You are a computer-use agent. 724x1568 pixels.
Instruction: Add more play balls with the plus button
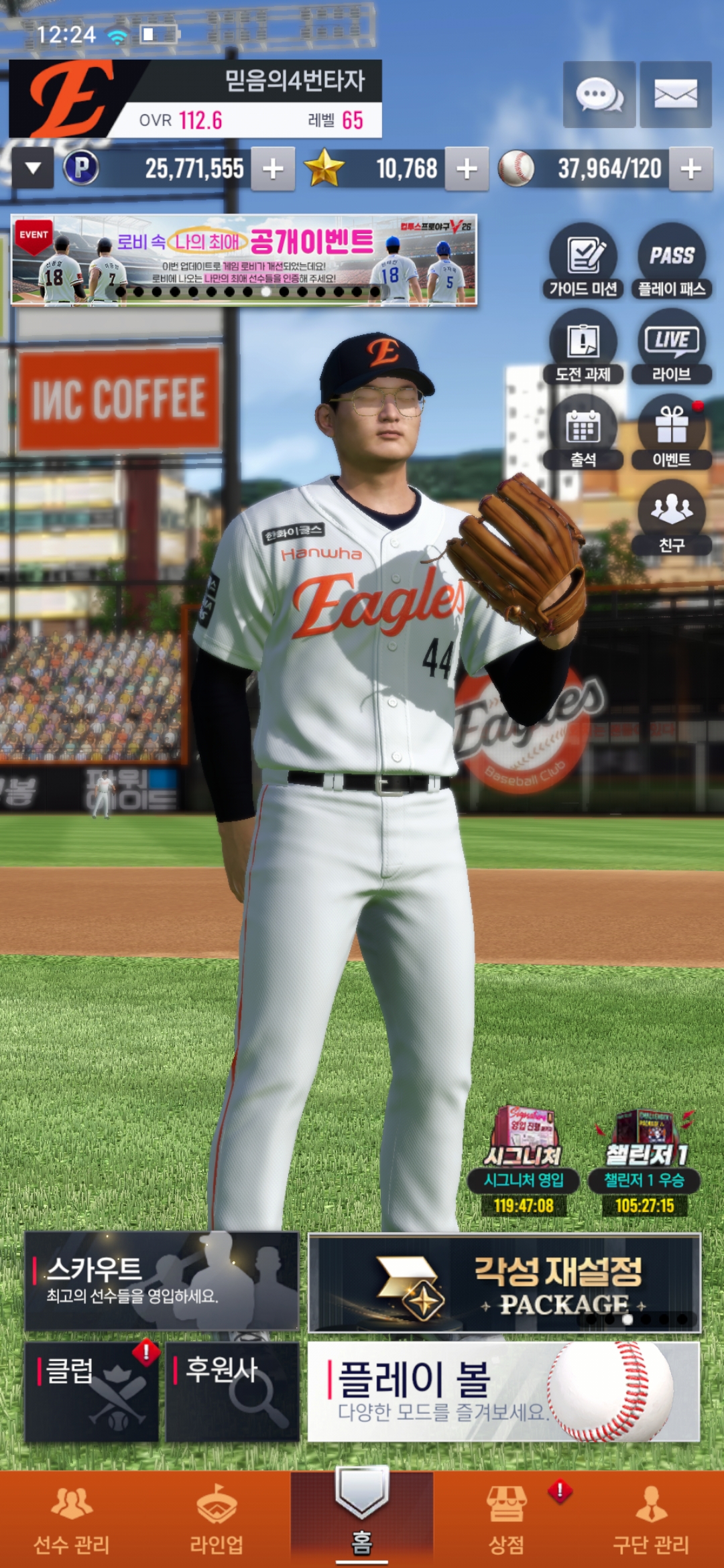[x=691, y=169]
